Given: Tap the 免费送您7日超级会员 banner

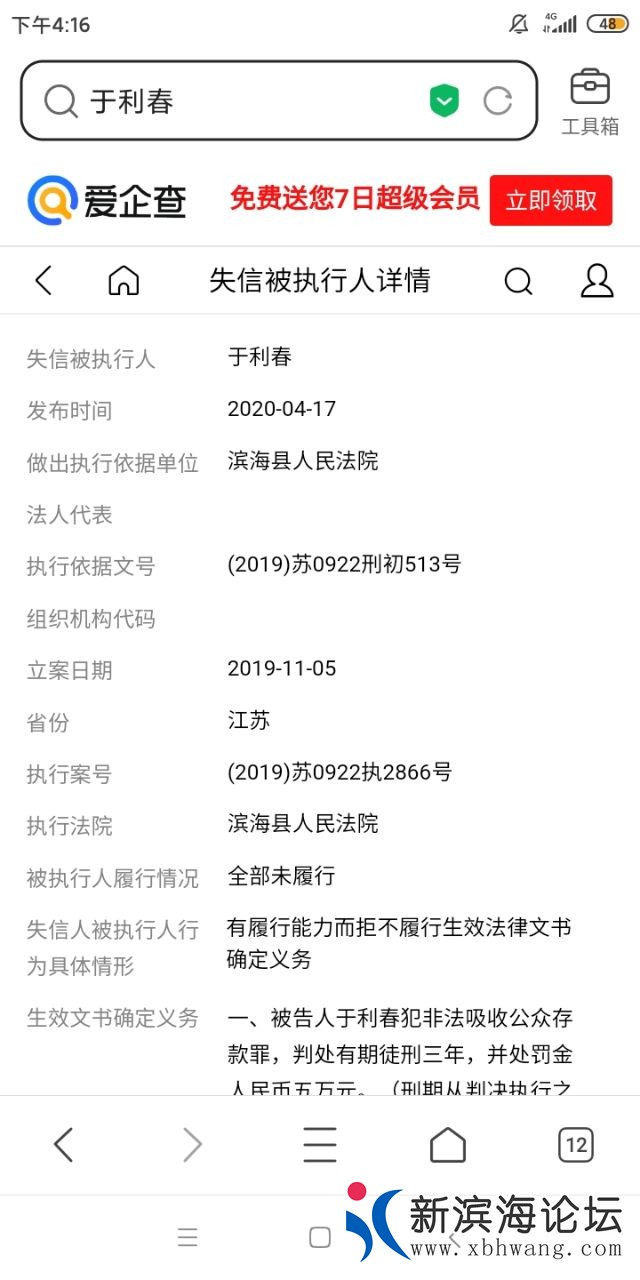Looking at the screenshot, I should pos(355,199).
